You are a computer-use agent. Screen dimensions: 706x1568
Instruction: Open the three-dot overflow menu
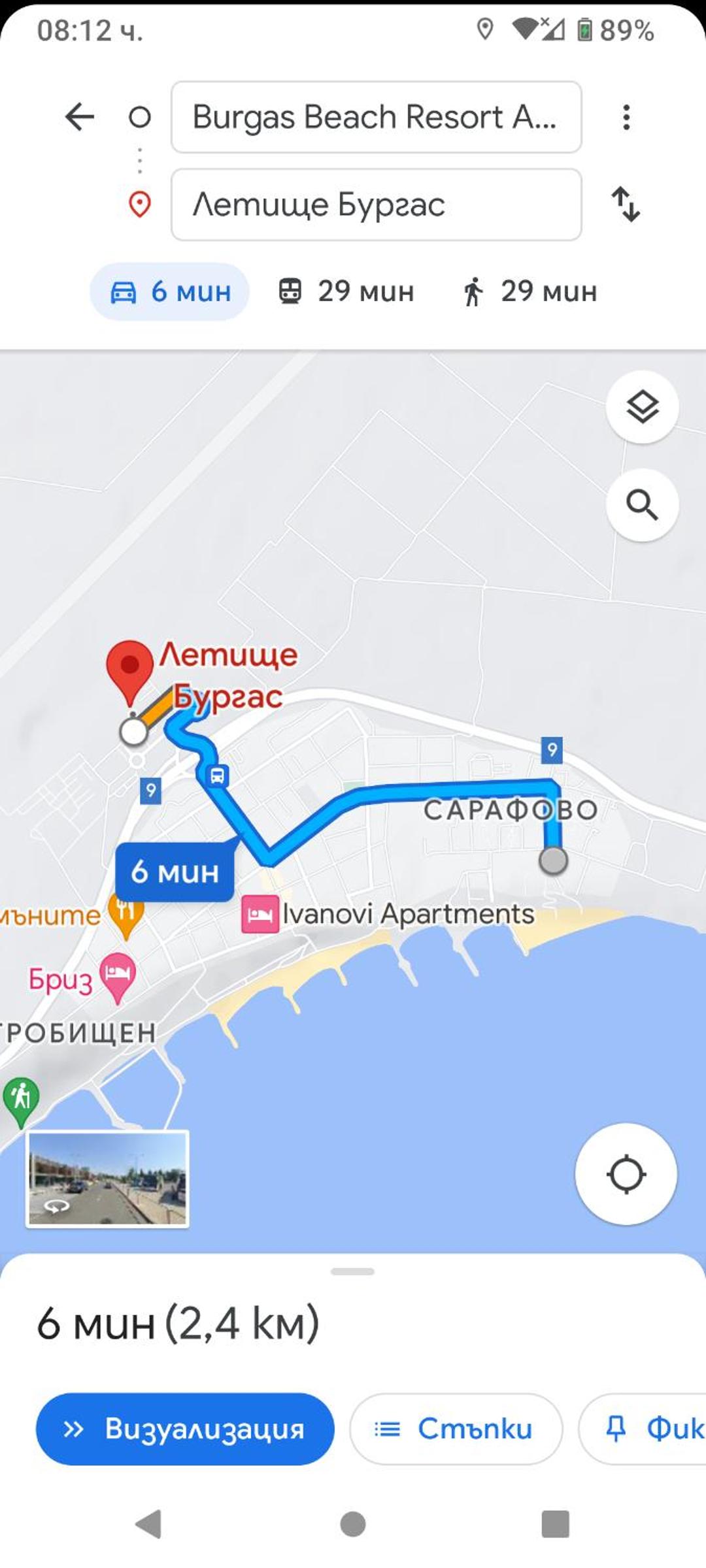(x=626, y=118)
